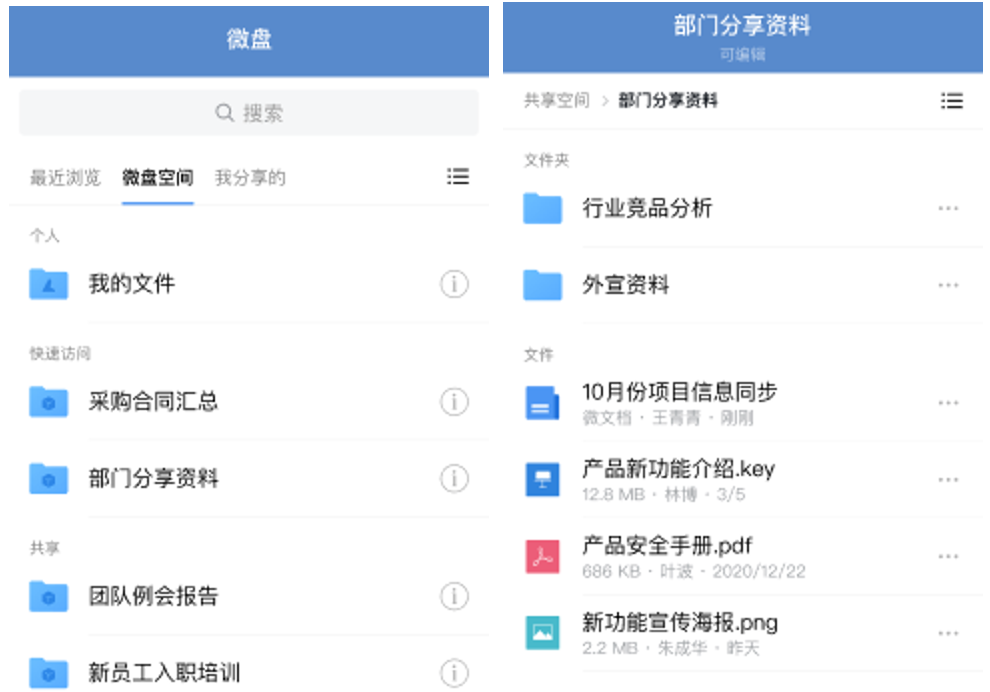Tap the 搜索 search box
This screenshot has height=692, width=990.
point(249,113)
